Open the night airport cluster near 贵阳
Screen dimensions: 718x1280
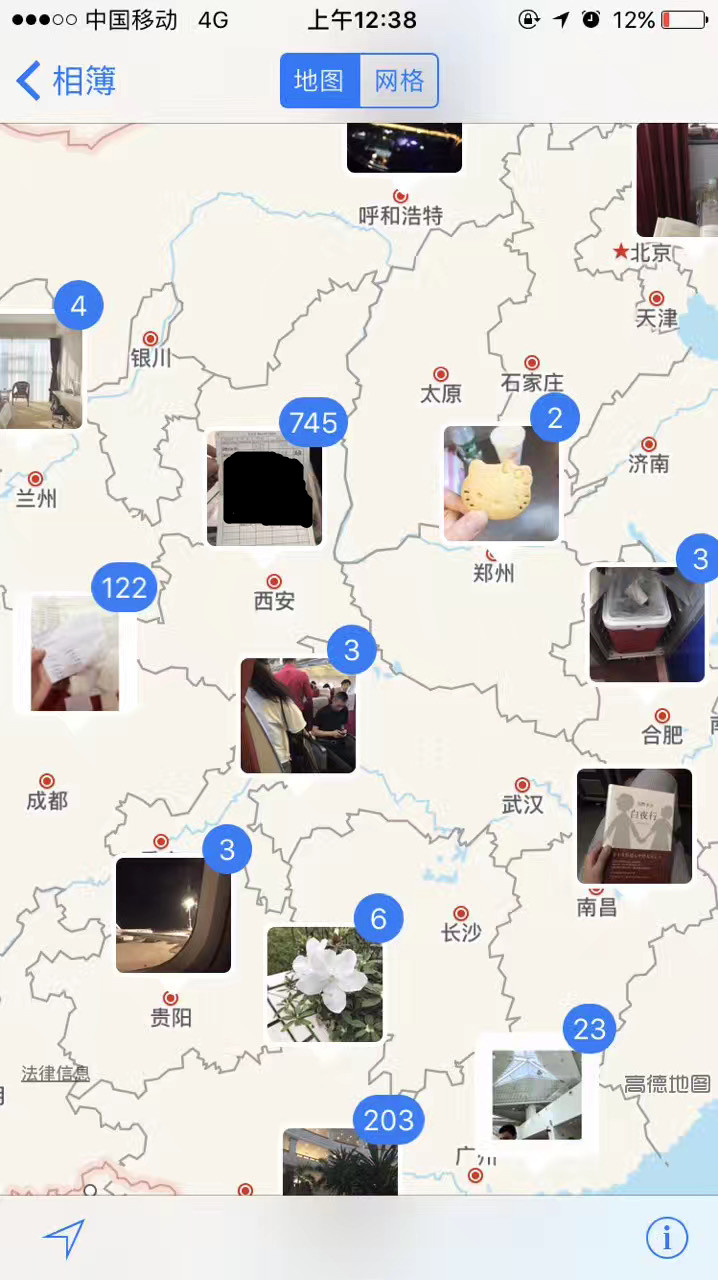pyautogui.click(x=173, y=914)
